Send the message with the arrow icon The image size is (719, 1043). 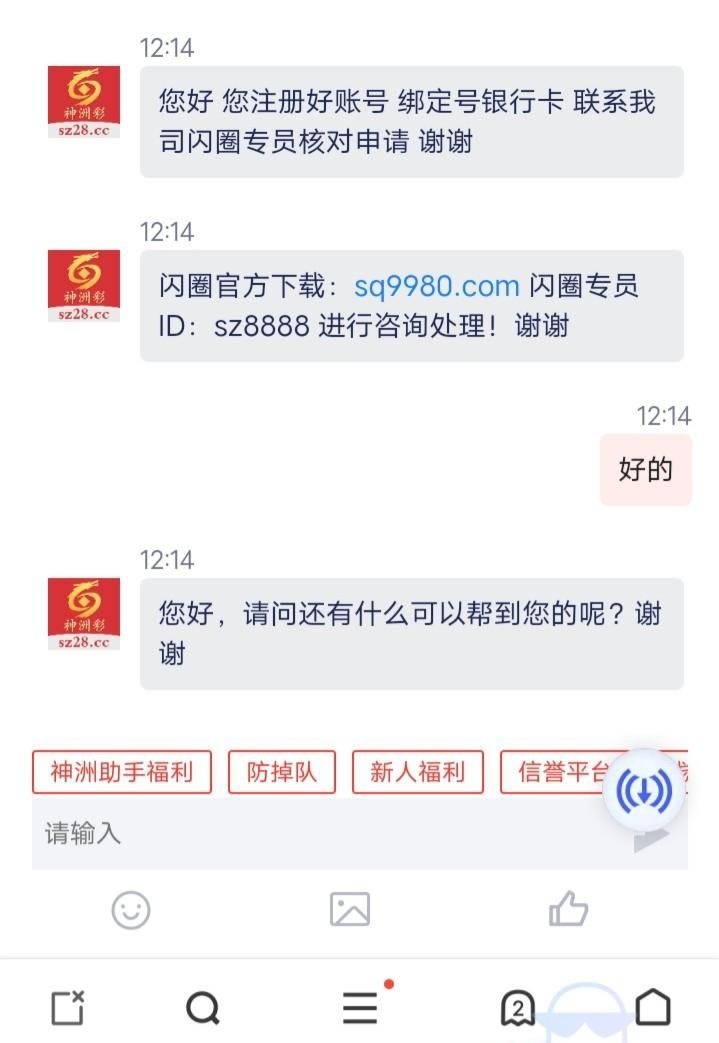(651, 838)
